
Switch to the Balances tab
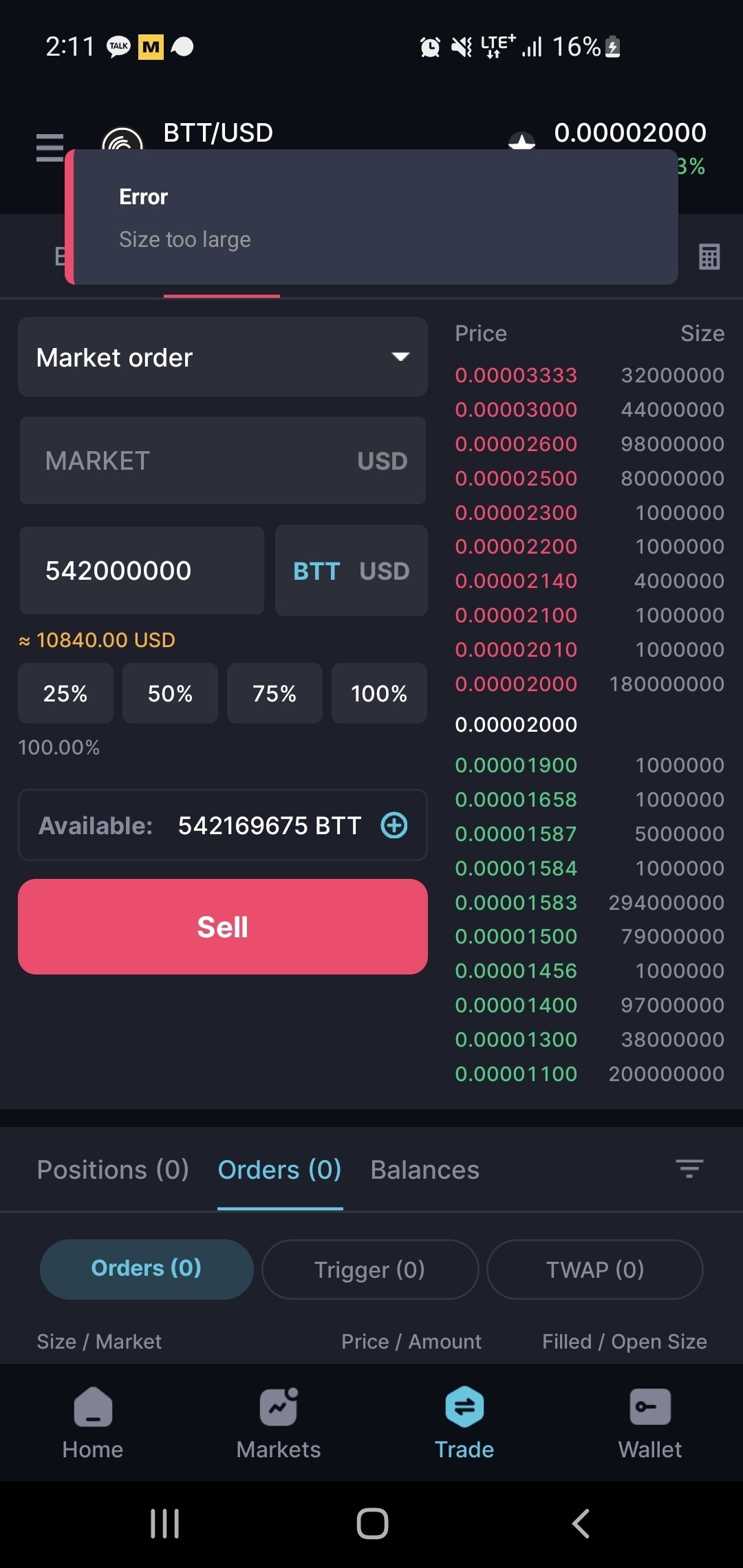[x=424, y=1170]
